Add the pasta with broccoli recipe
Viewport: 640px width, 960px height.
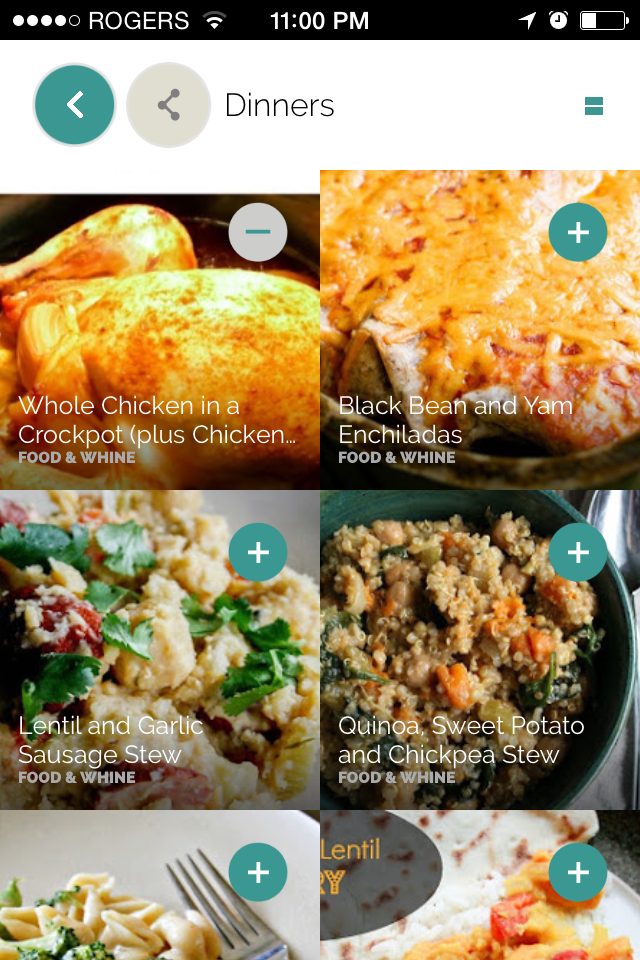coord(258,872)
